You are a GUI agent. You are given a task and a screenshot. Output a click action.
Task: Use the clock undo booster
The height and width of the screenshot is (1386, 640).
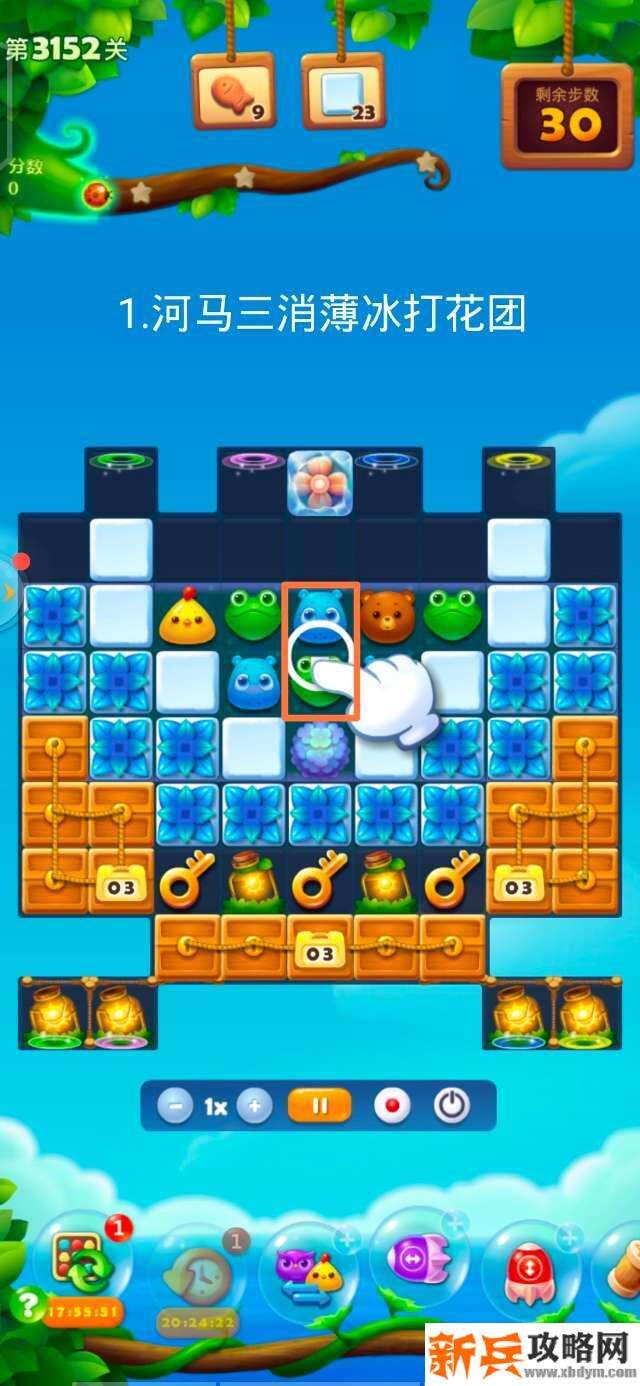[x=198, y=1272]
